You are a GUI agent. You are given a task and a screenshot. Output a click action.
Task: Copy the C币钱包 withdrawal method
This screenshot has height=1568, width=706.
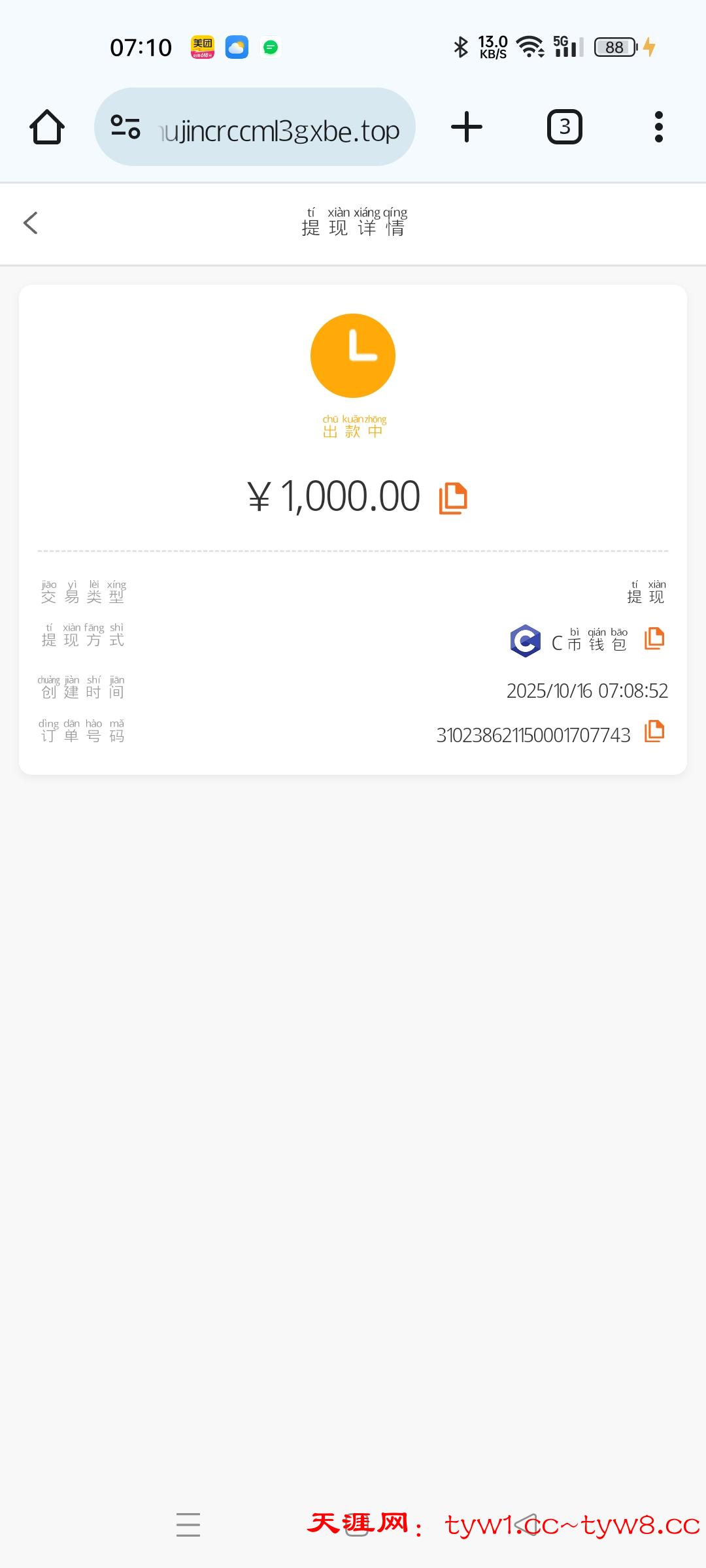(654, 638)
